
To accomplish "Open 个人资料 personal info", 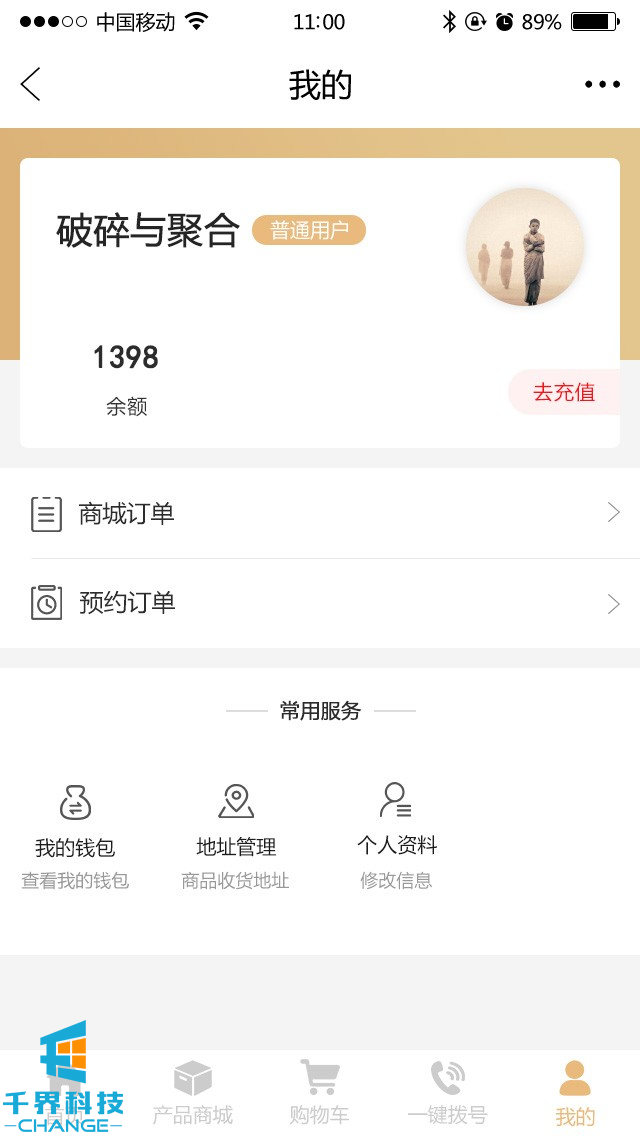I will click(397, 836).
